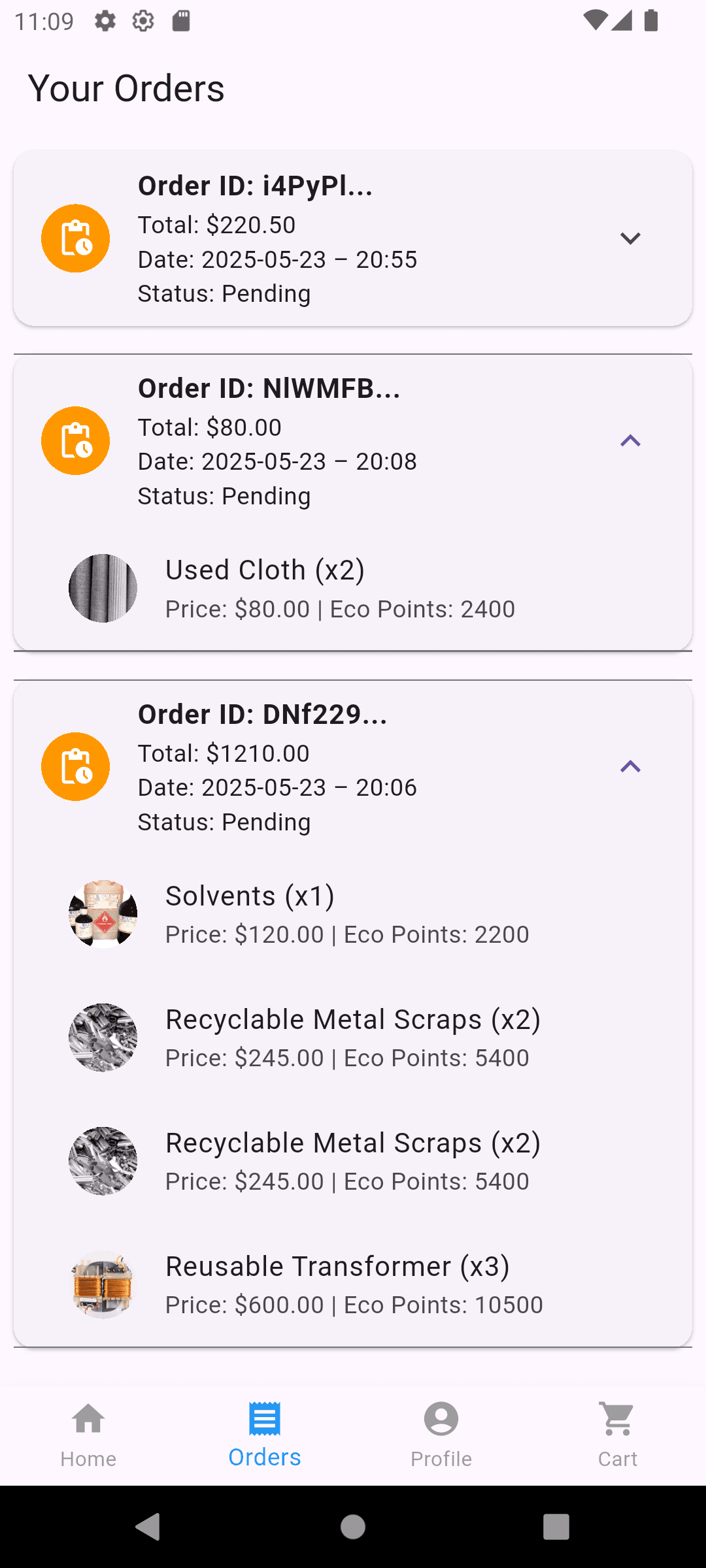Tap the clipboard icon on order DNf229
This screenshot has width=706, height=1568.
click(75, 766)
